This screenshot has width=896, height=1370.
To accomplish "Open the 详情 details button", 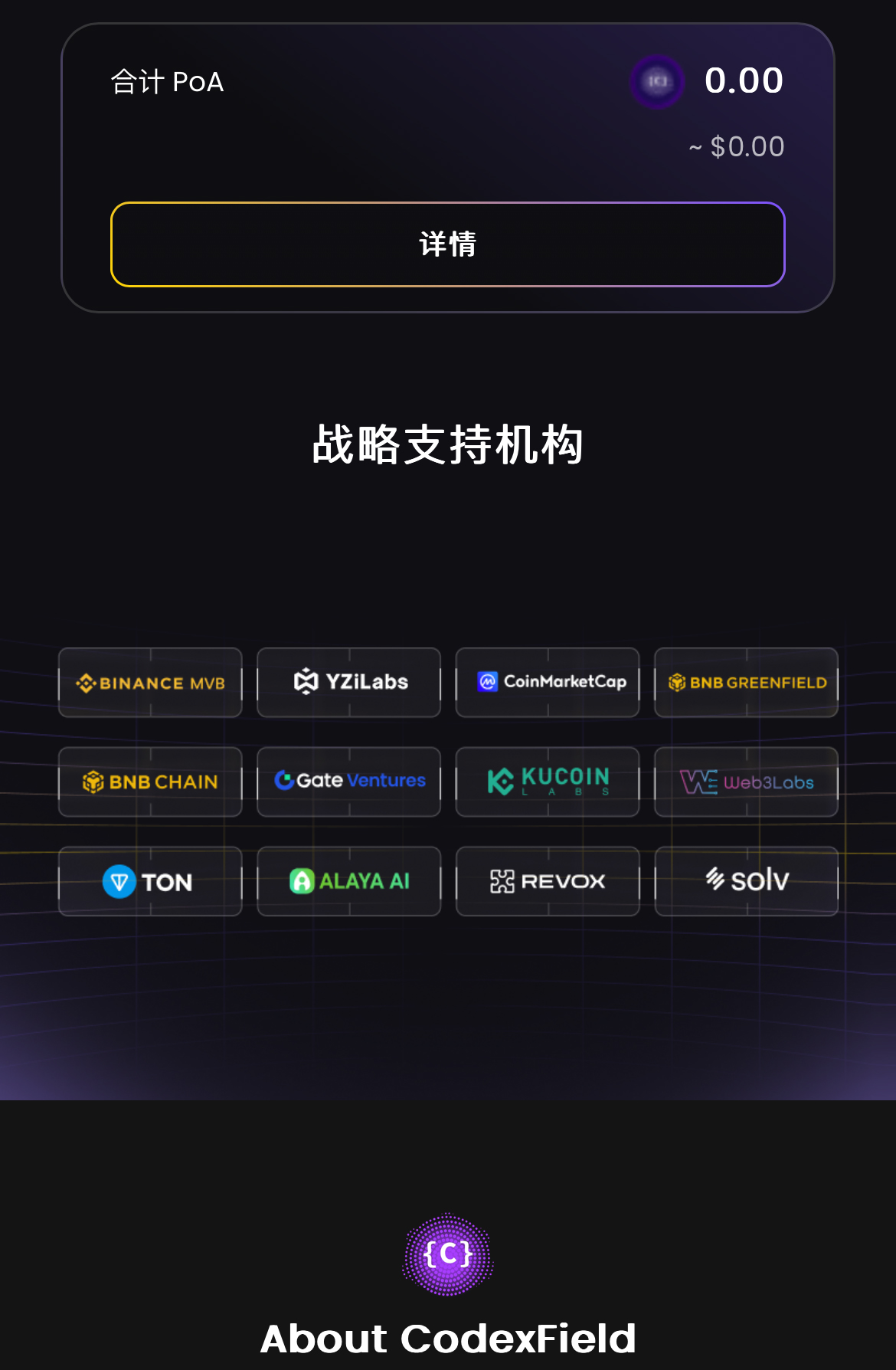I will point(448,244).
